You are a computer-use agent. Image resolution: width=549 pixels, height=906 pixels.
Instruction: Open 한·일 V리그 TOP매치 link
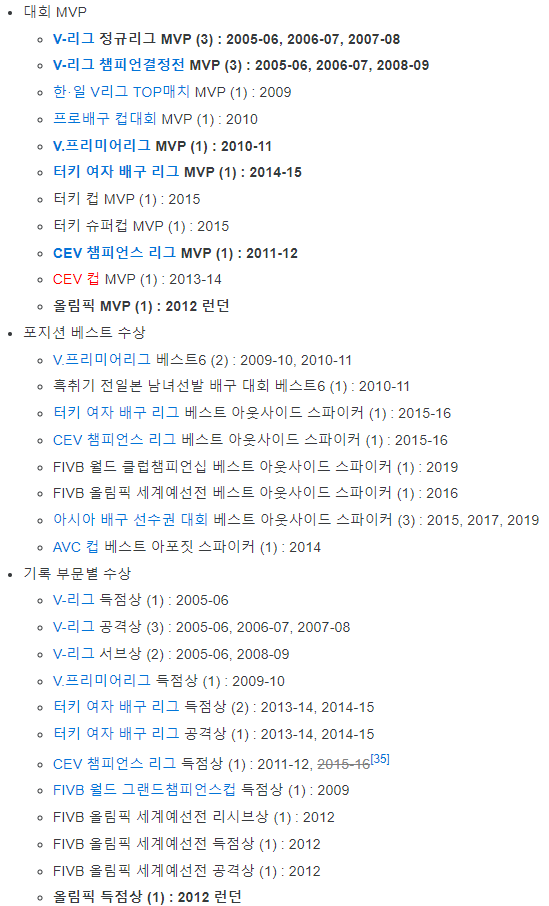pos(121,92)
